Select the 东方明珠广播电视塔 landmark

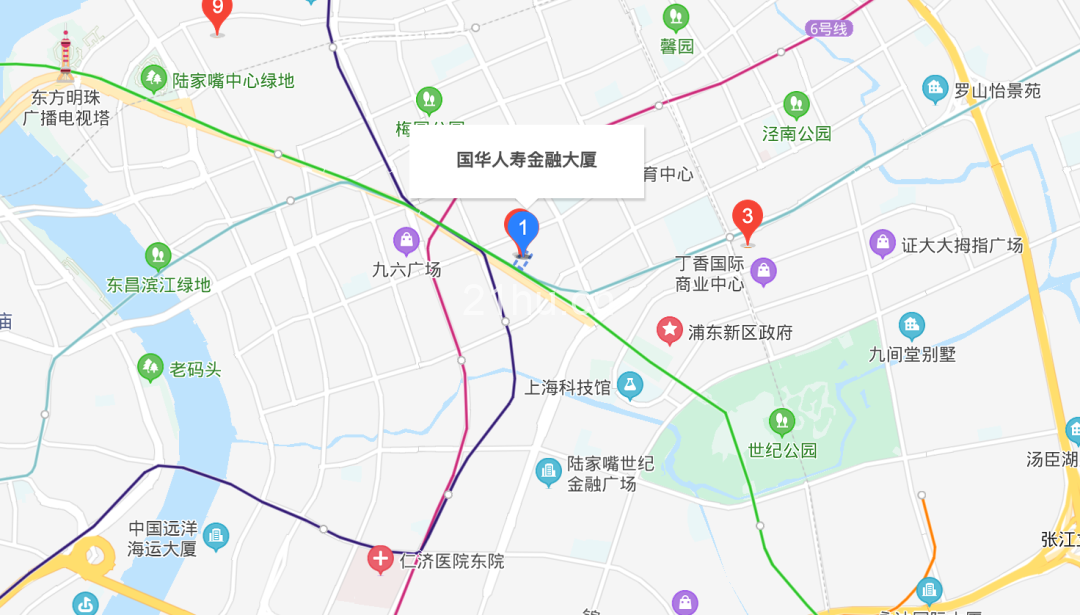pyautogui.click(x=66, y=57)
